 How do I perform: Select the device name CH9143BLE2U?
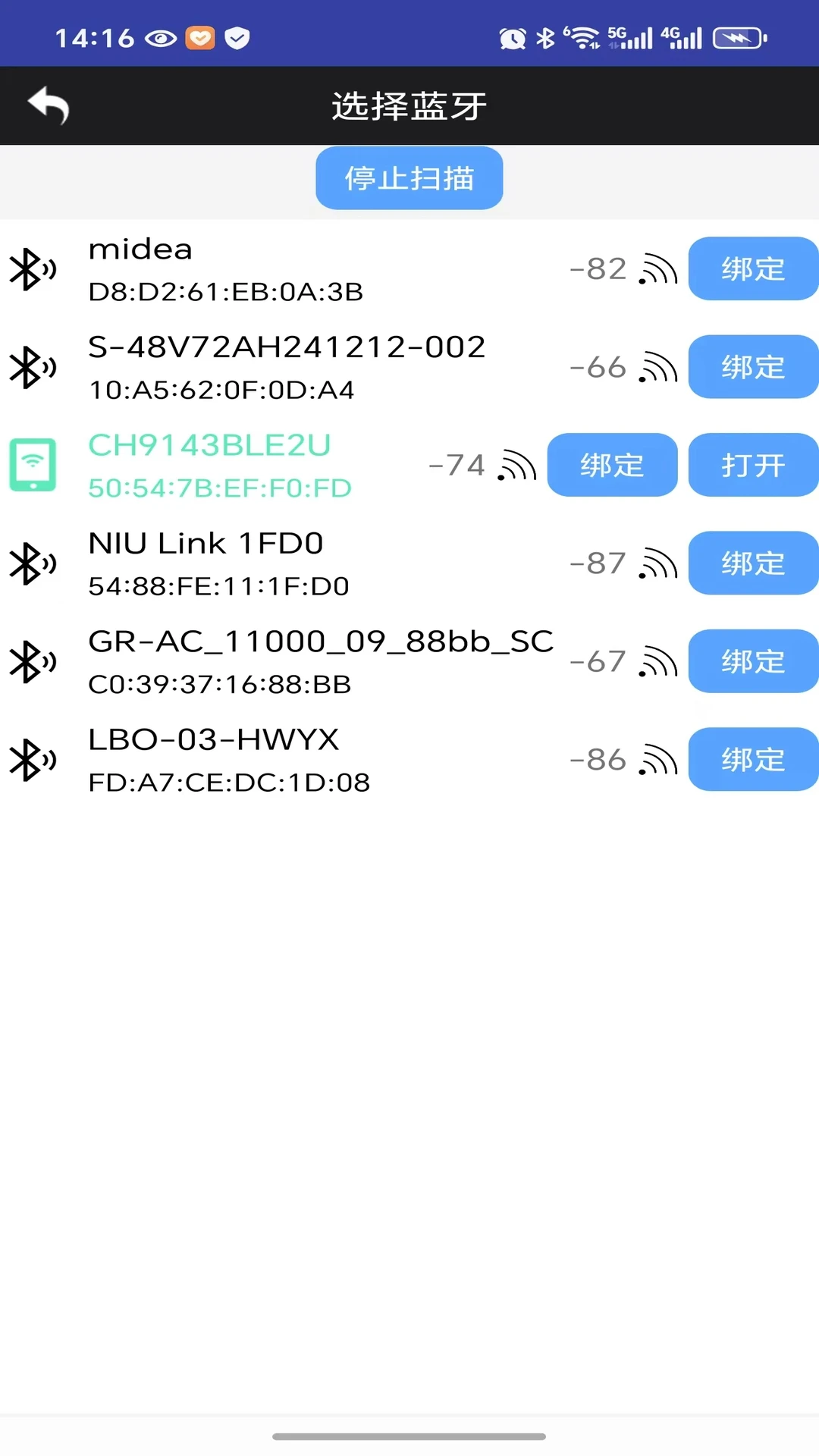click(209, 447)
